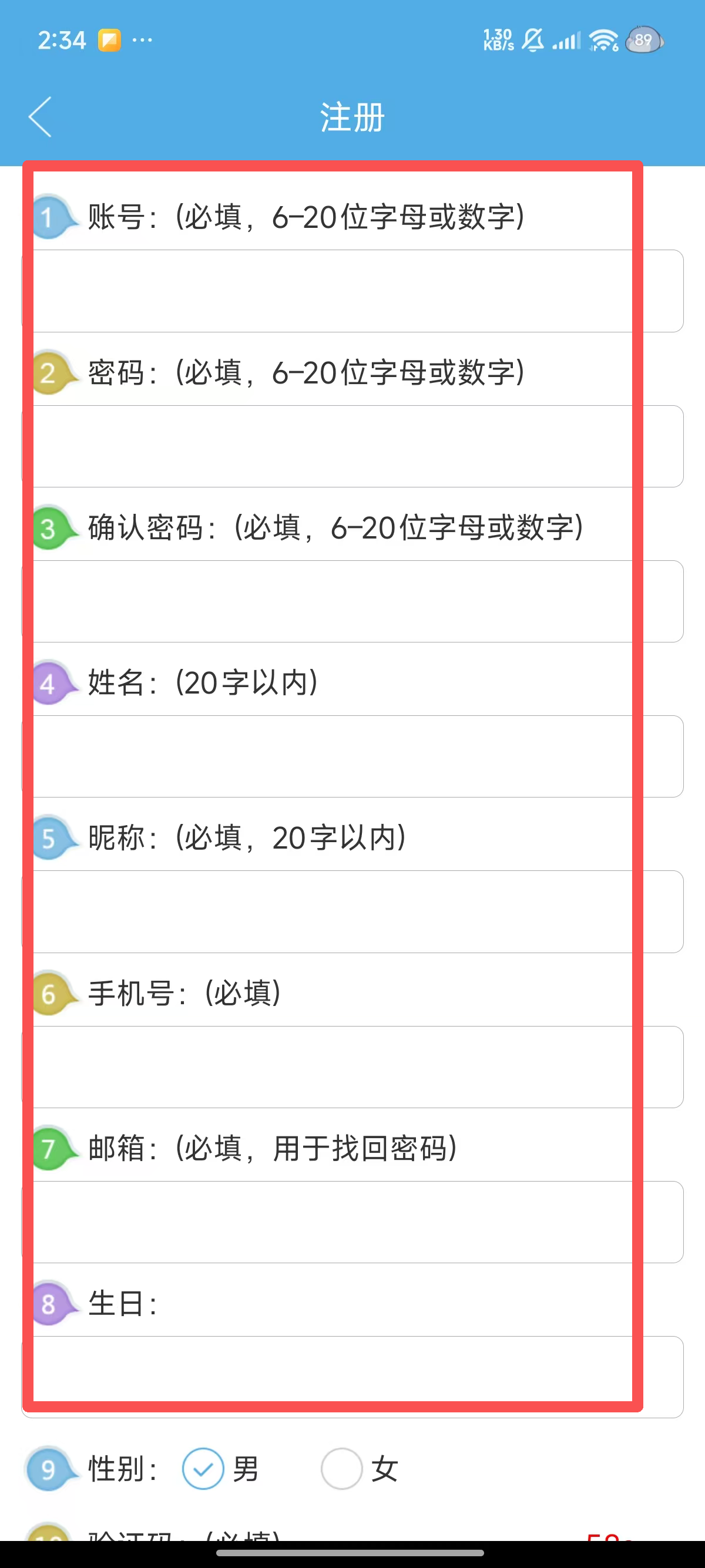705x1568 pixels.
Task: Tap the 手机号 input field
Action: coord(352,1067)
